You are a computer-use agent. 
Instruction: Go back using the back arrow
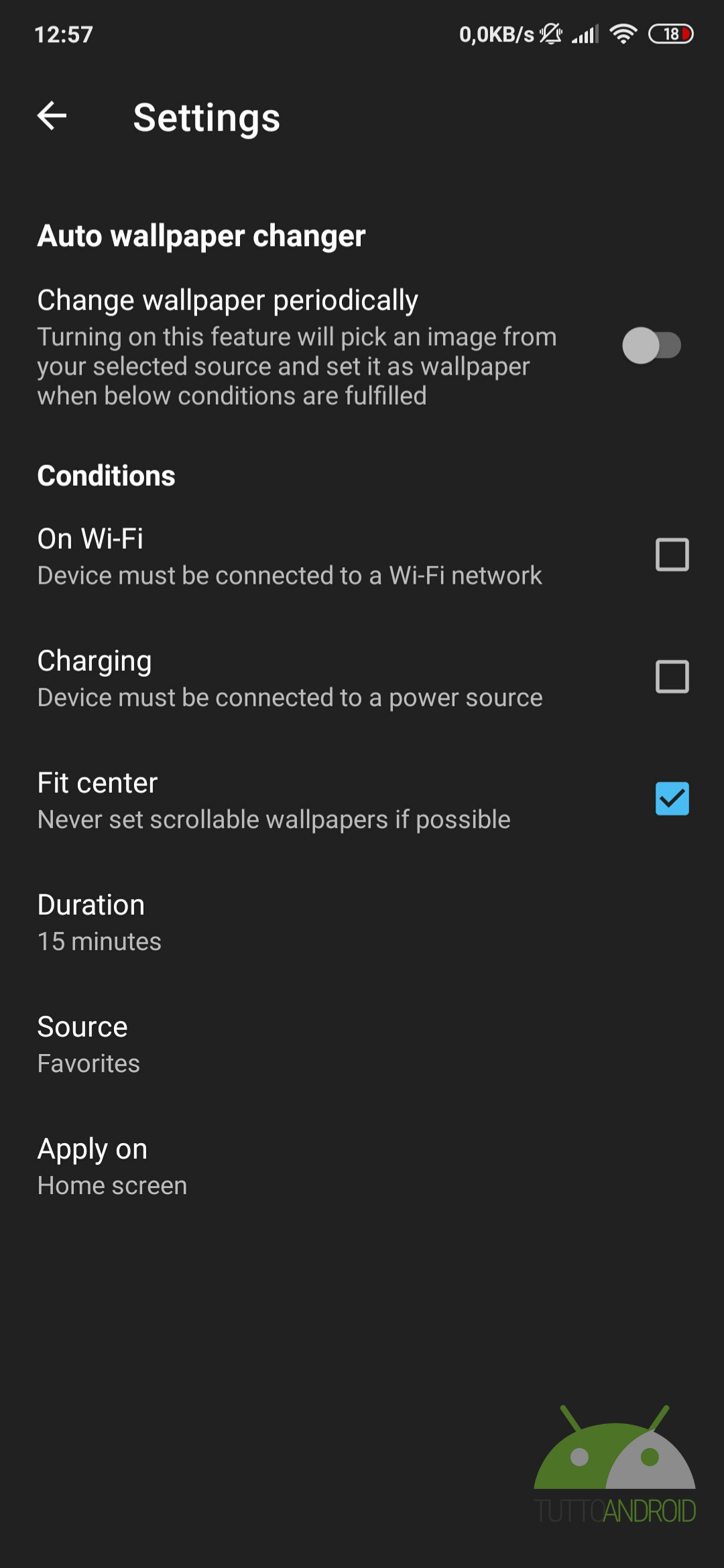pos(52,116)
